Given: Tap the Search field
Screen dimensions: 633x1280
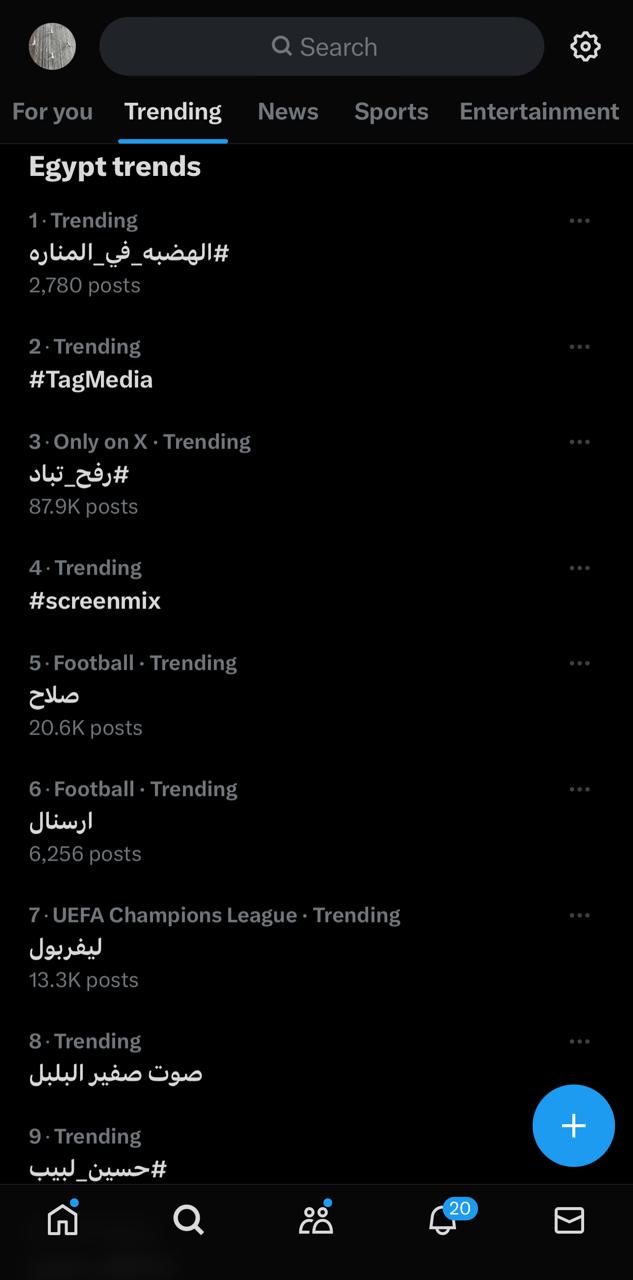Looking at the screenshot, I should [x=322, y=47].
